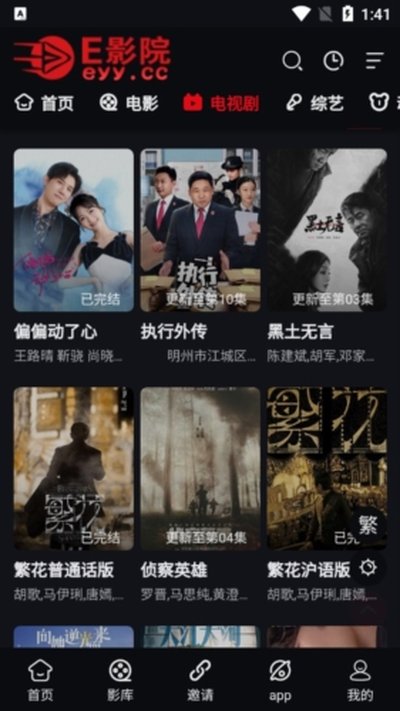Go to the 首页 bottom navigation tab

click(40, 680)
